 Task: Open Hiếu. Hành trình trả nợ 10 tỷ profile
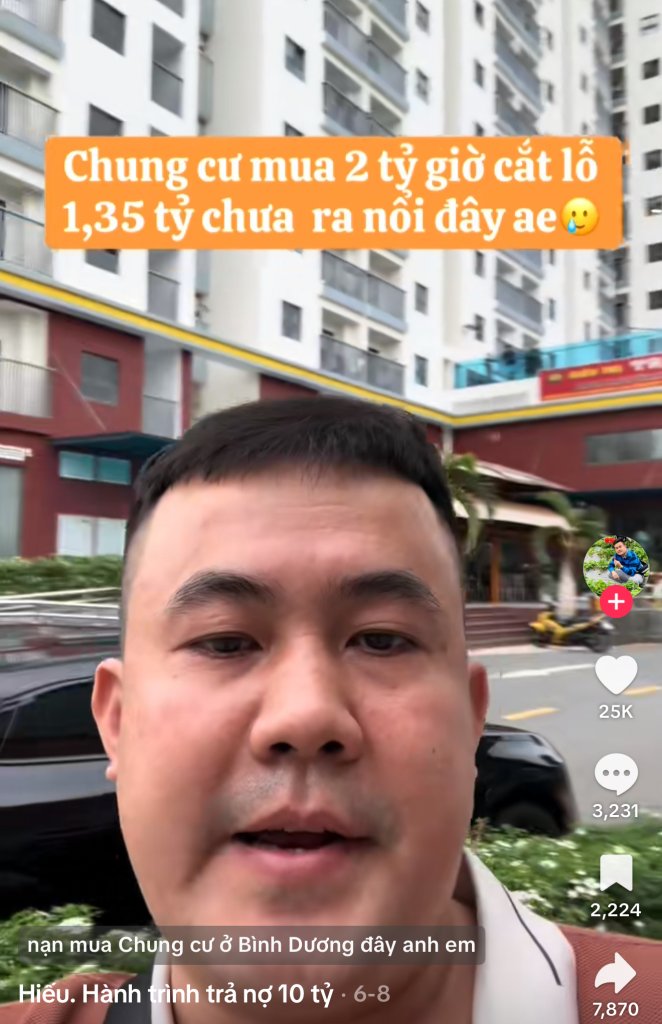[x=175, y=995]
